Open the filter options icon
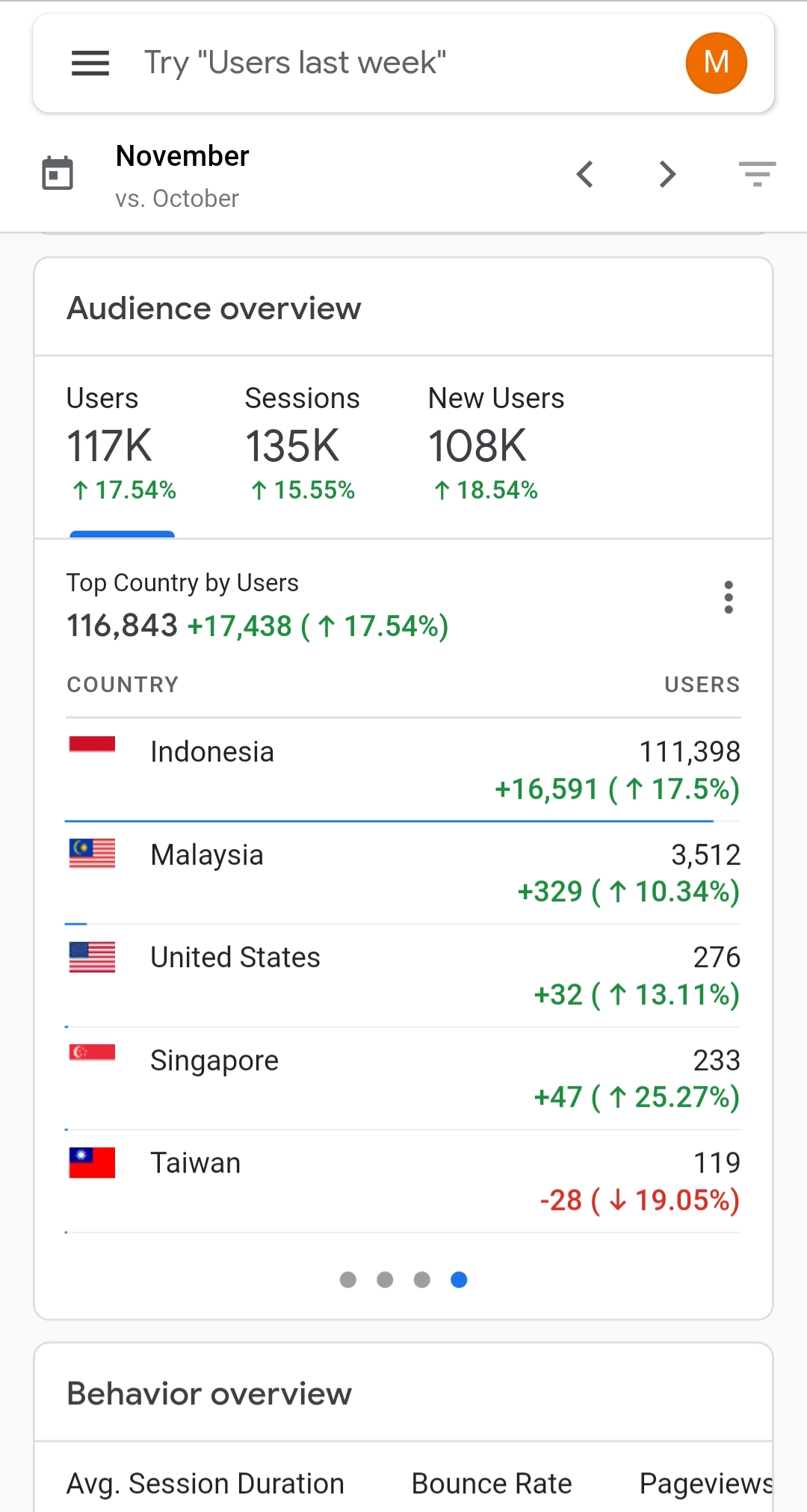 pos(757,174)
